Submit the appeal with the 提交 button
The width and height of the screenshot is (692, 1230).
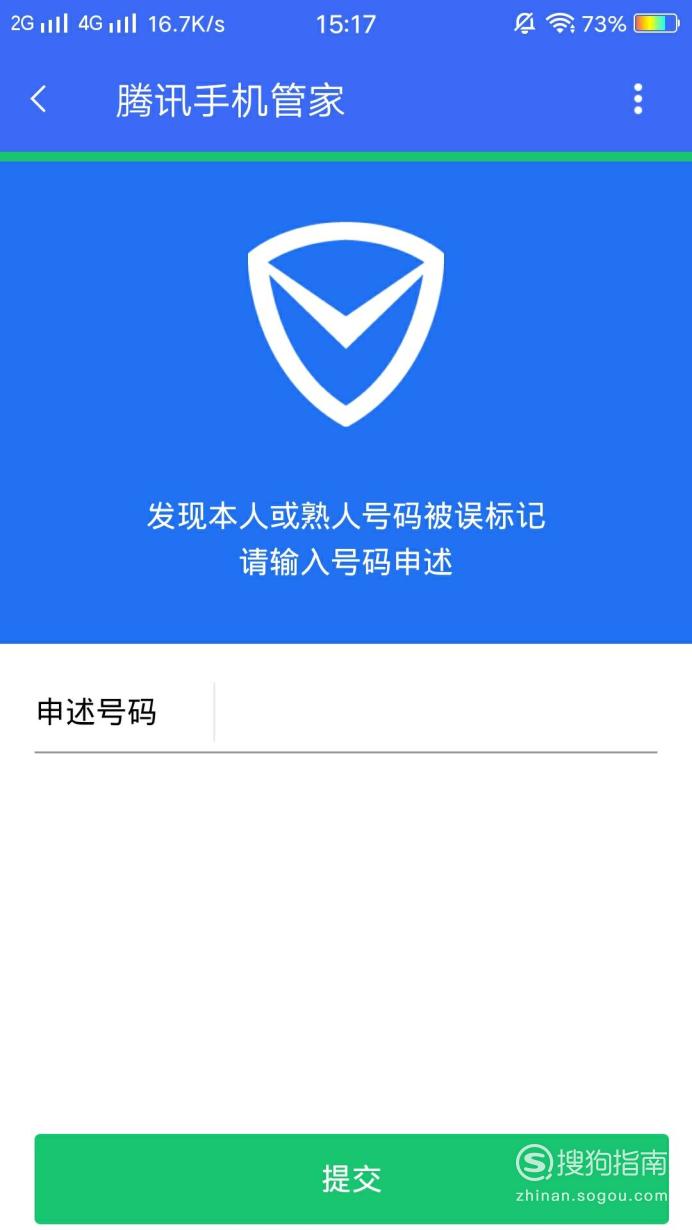point(351,1178)
